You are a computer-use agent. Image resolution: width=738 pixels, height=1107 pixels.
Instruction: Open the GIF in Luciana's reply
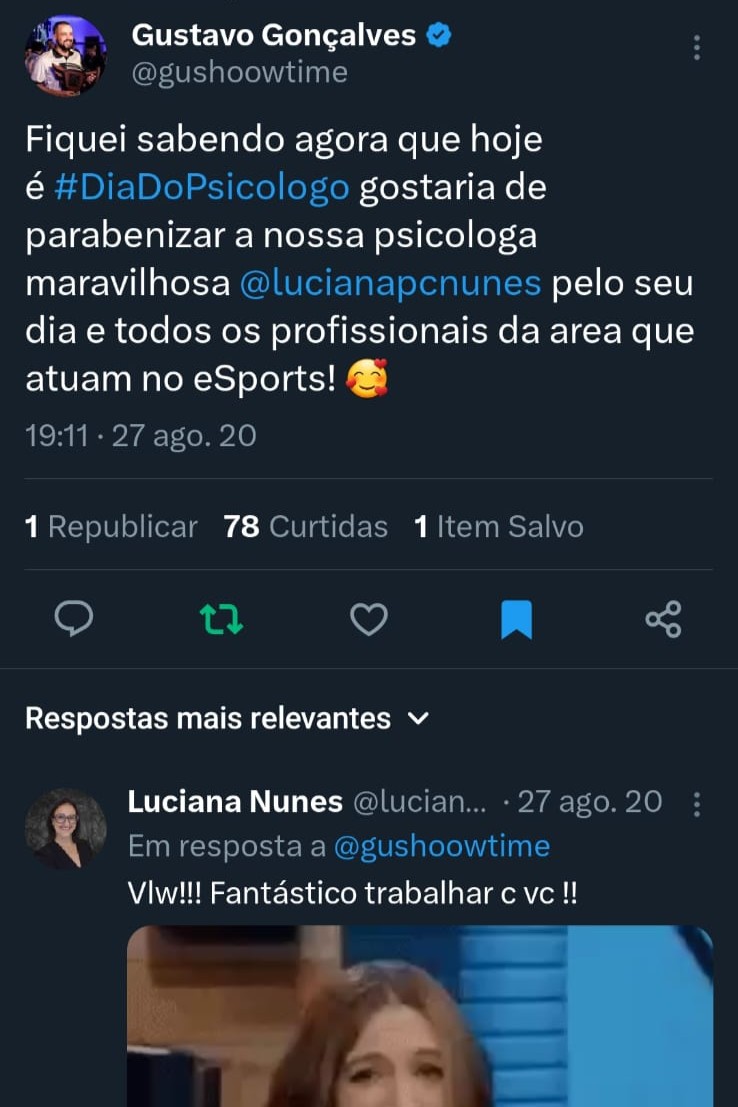point(420,1015)
